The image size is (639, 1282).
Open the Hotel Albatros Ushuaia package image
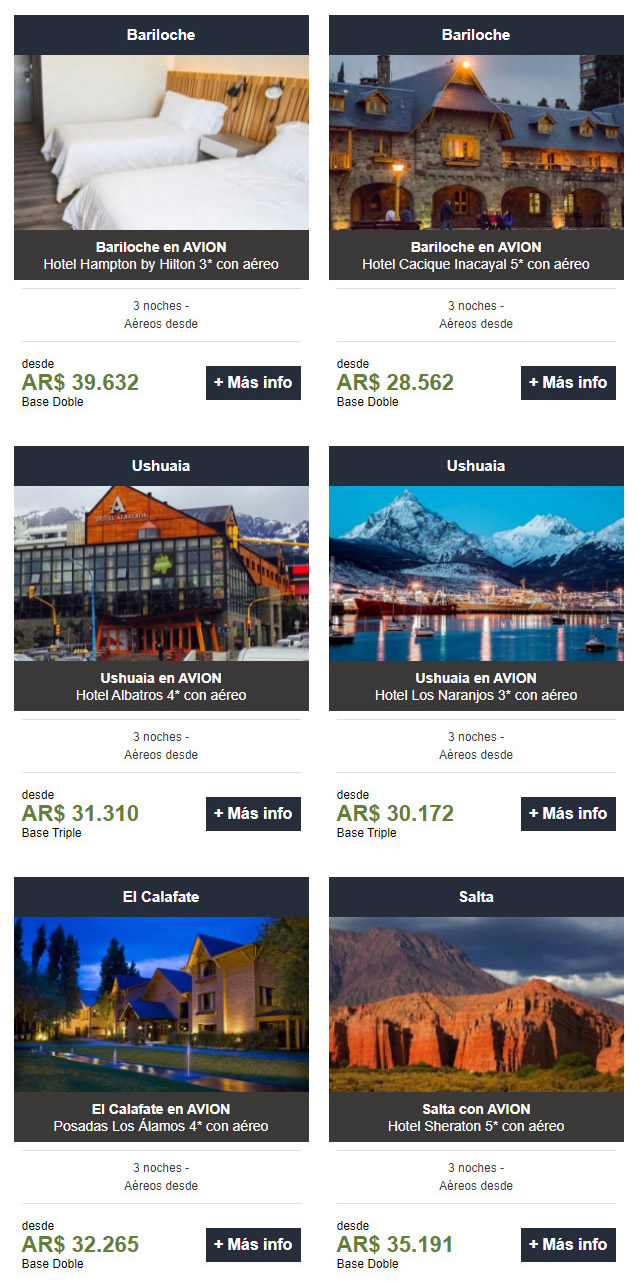(161, 573)
